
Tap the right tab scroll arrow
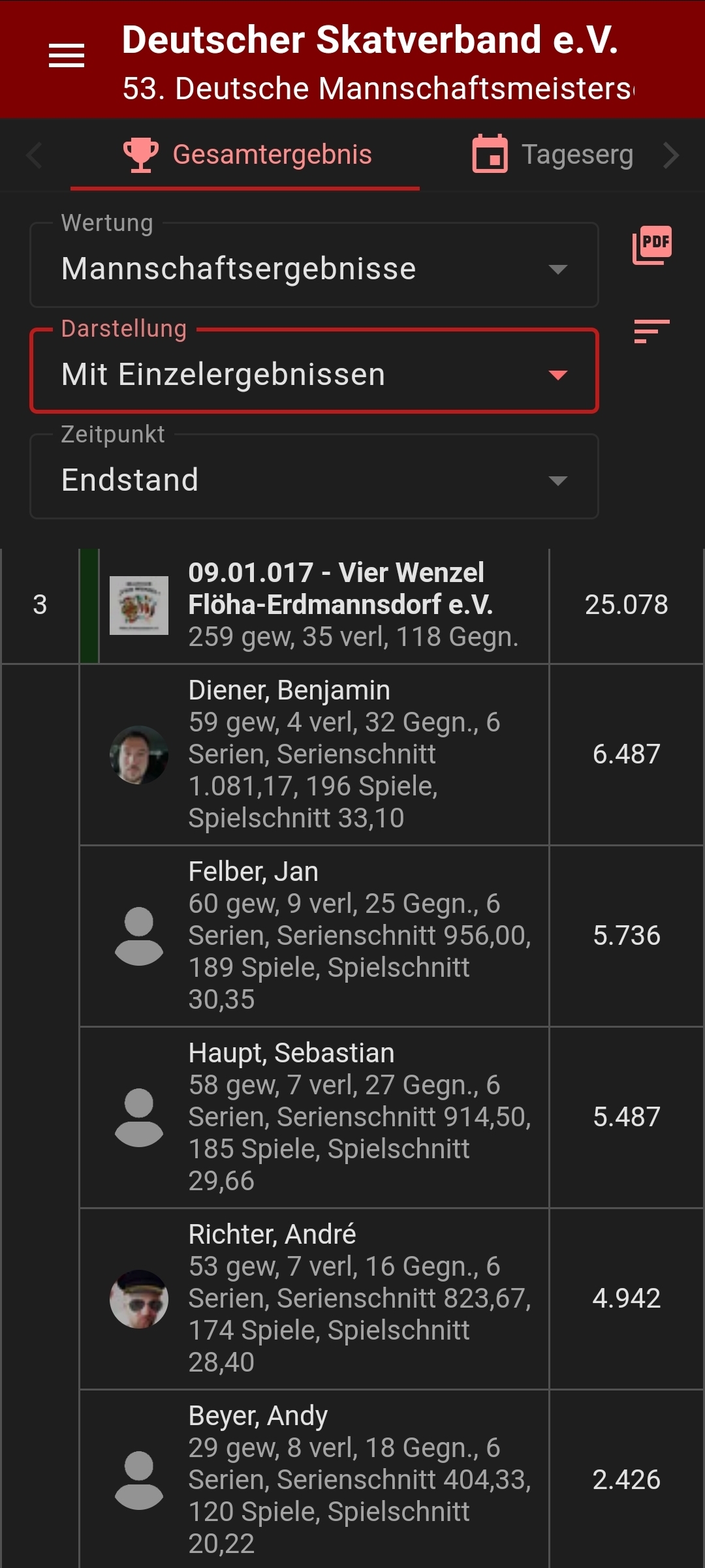click(x=671, y=155)
